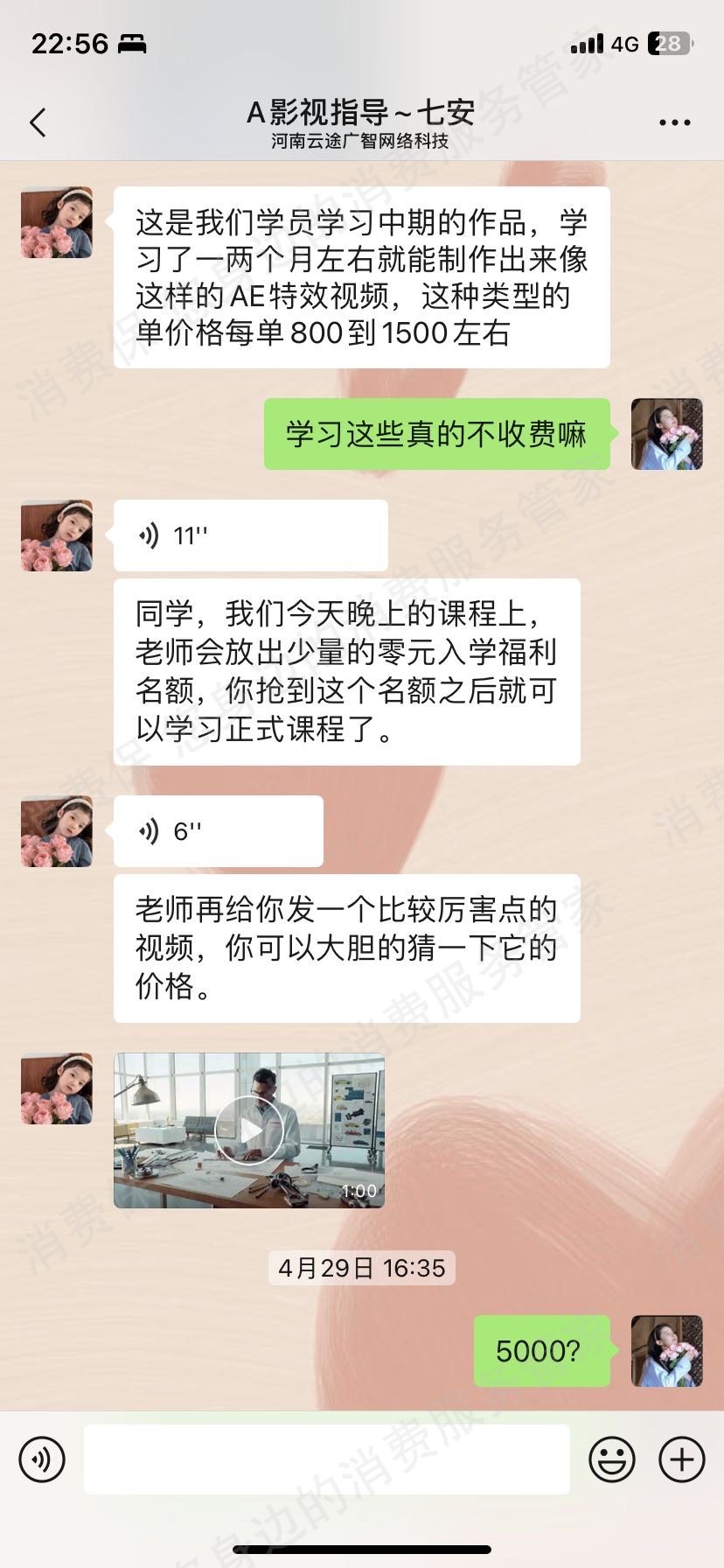Switch to voice input mode
Image resolution: width=724 pixels, height=1568 pixels.
[x=42, y=1459]
